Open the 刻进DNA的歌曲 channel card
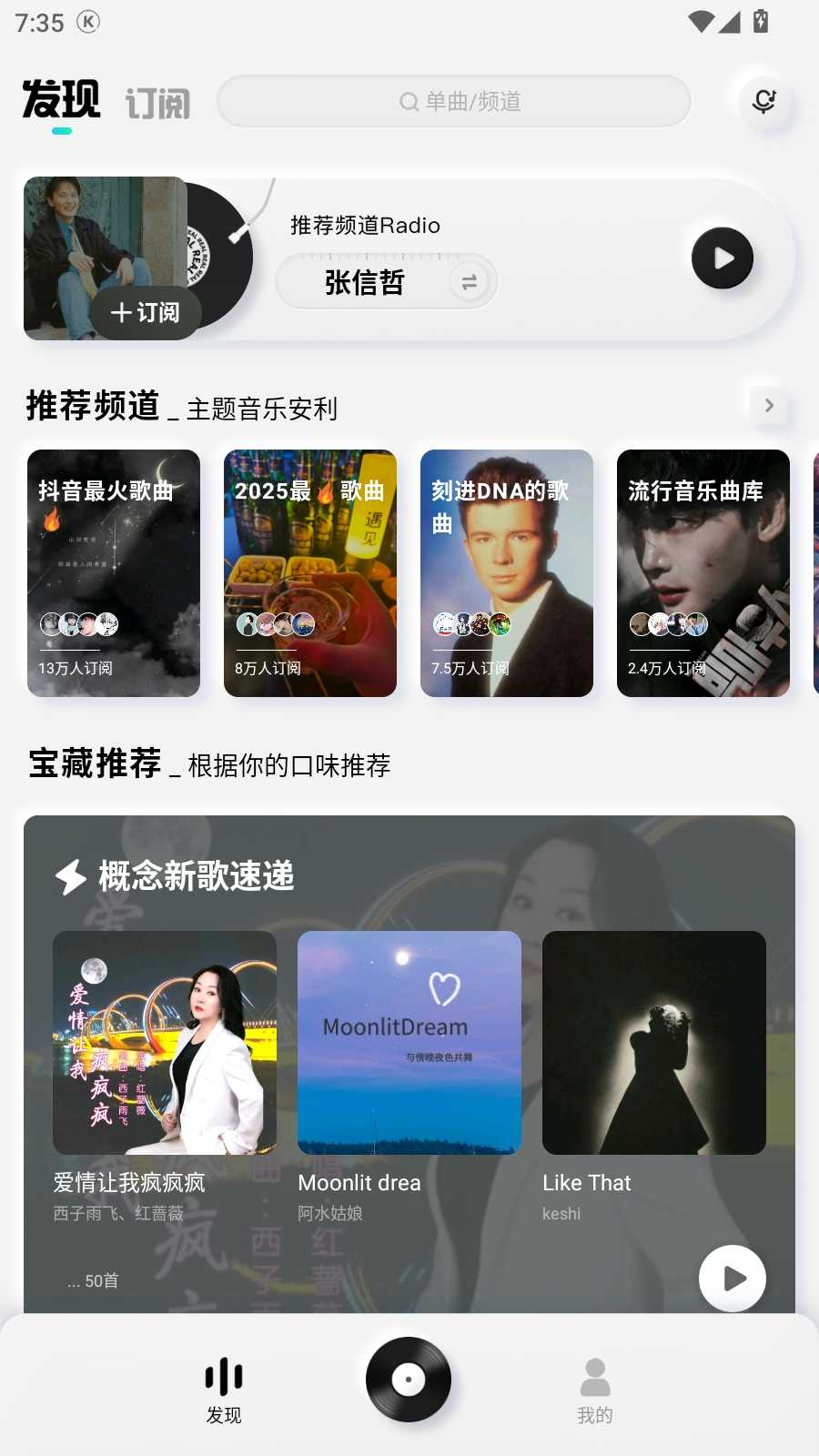819x1456 pixels. click(x=507, y=573)
